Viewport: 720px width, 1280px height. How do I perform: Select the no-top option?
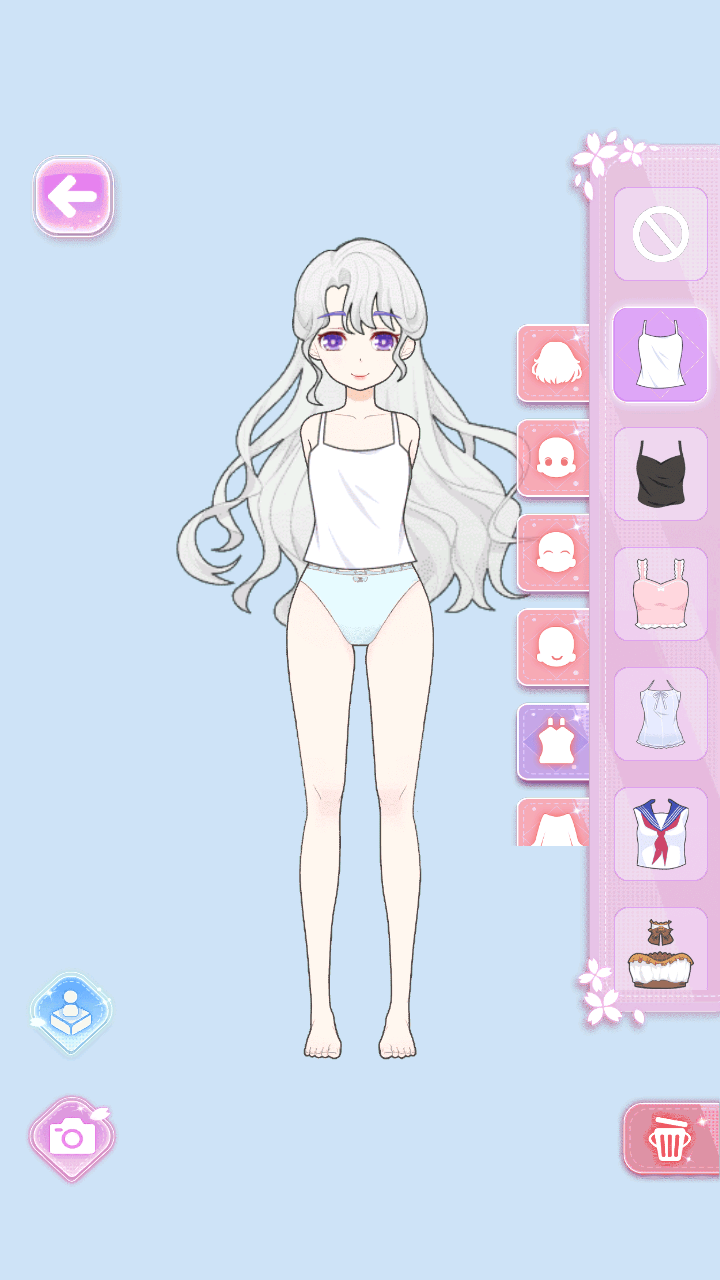tap(660, 235)
